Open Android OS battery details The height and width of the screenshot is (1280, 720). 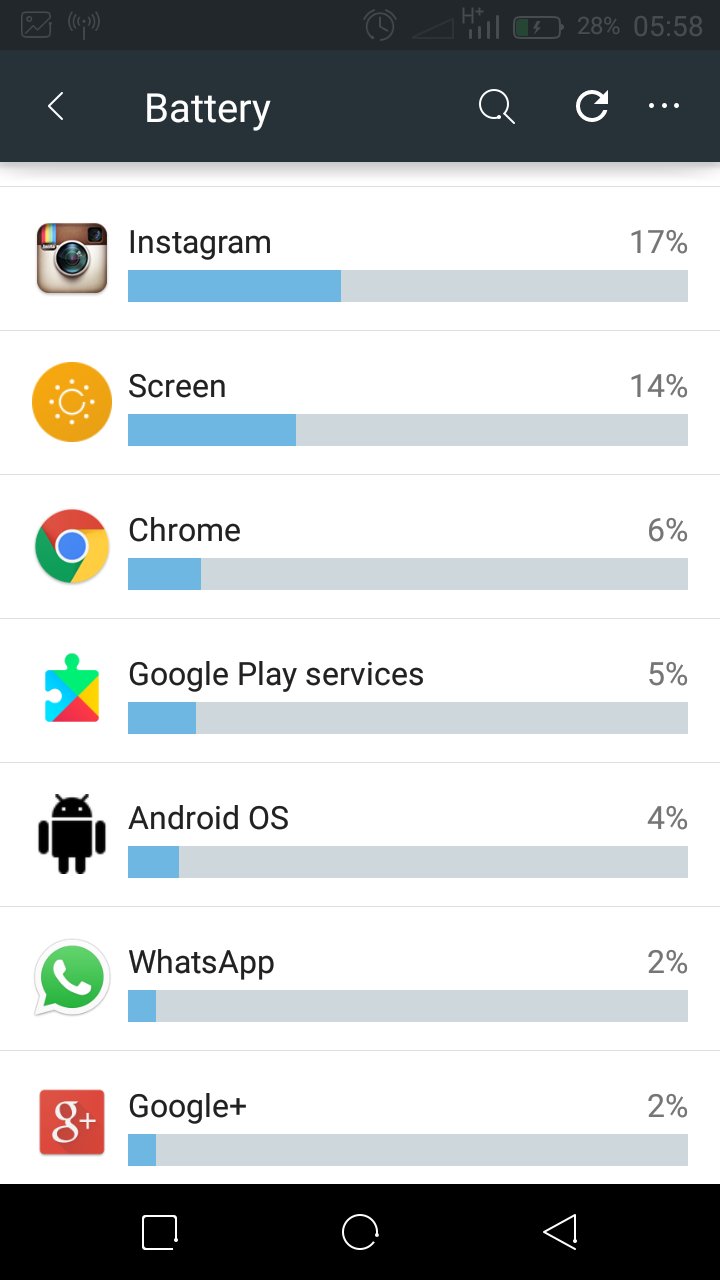[360, 835]
